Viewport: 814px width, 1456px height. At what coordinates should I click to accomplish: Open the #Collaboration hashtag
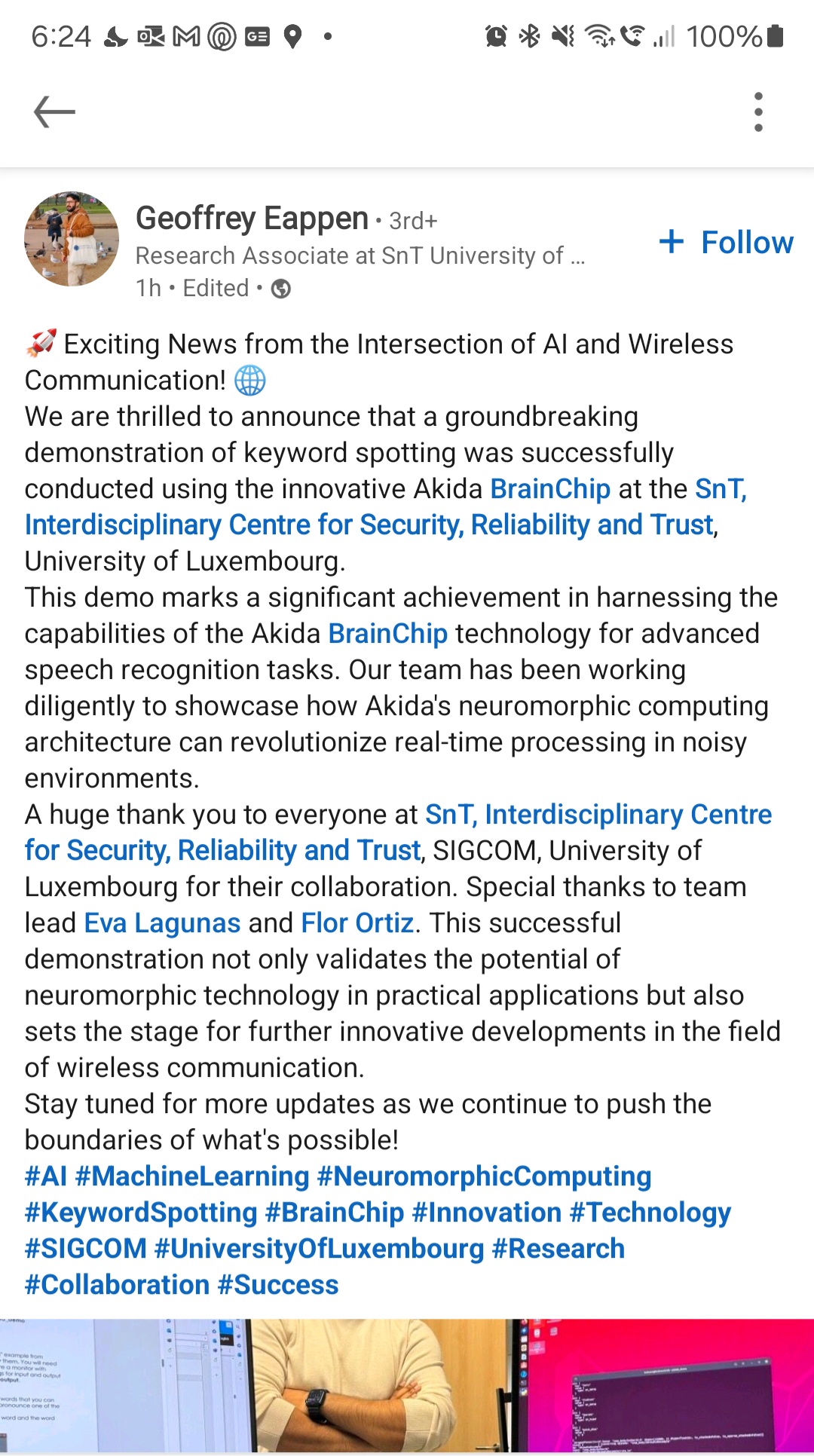point(117,1285)
